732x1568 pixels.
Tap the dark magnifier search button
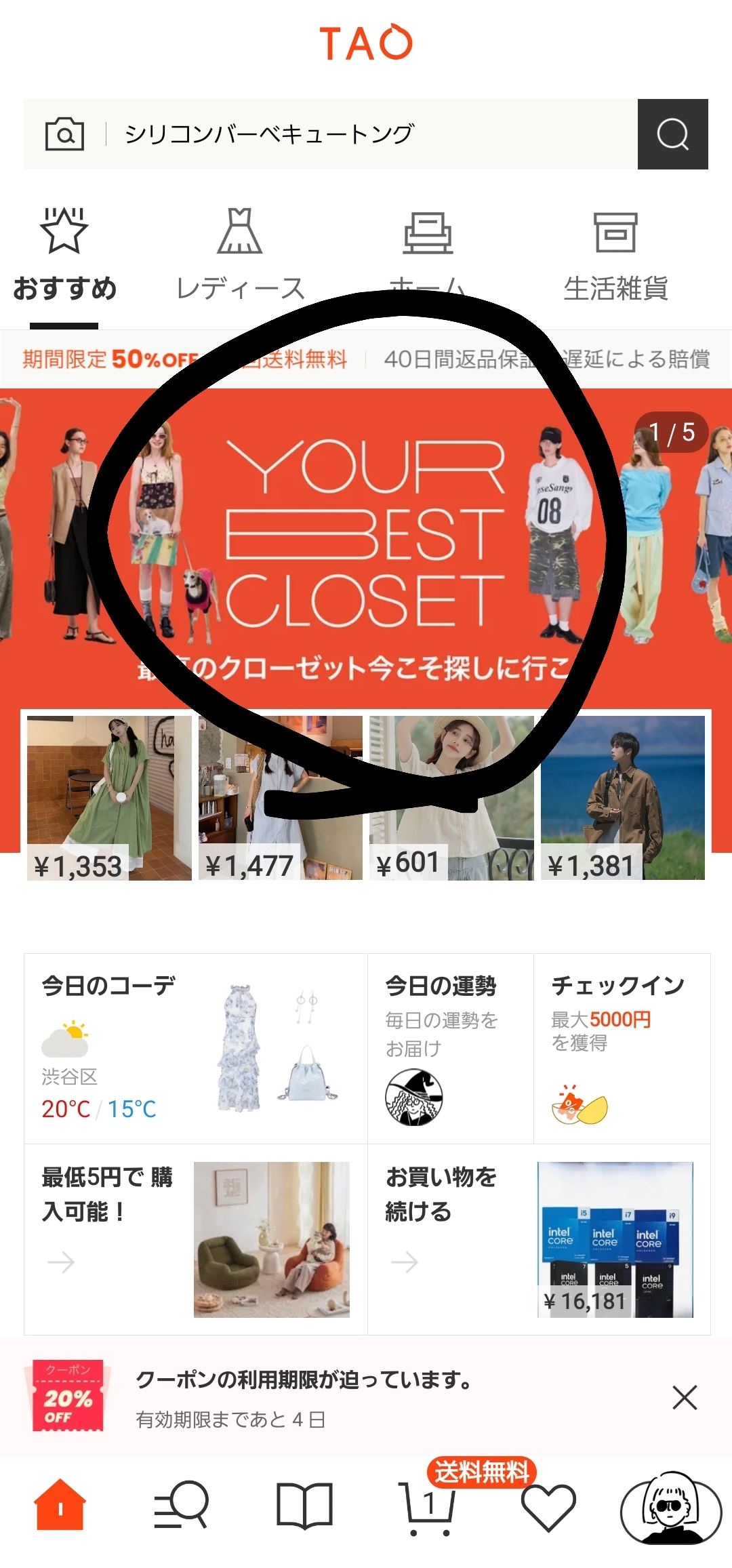tap(672, 134)
